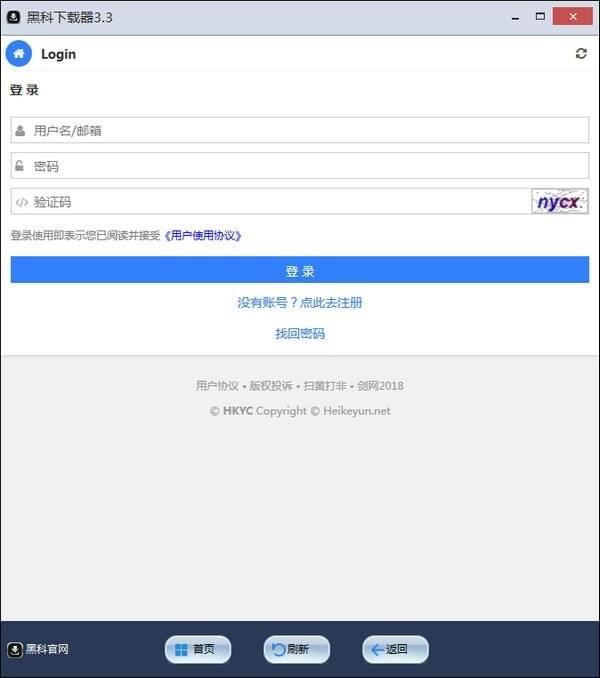Close the 黑科下载器 window
Screen dimensions: 600x678
pos(573,17)
